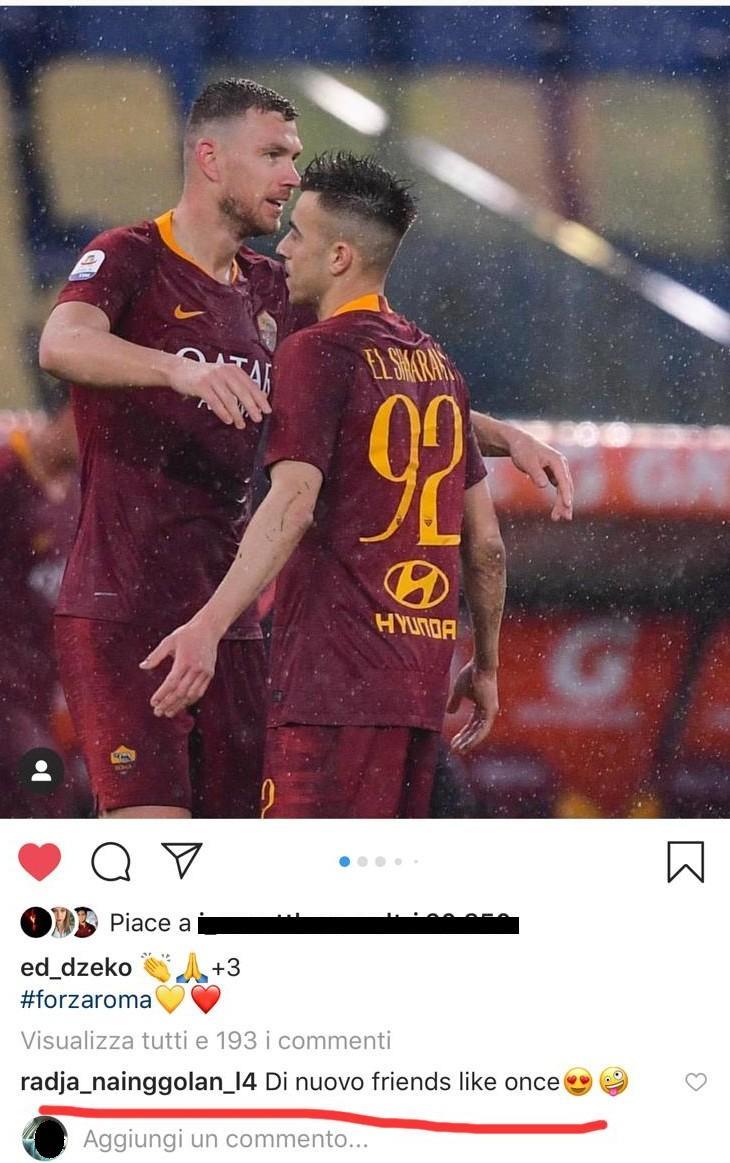Open ed_dzeko profile from caption
The image size is (730, 1163).
(x=76, y=967)
